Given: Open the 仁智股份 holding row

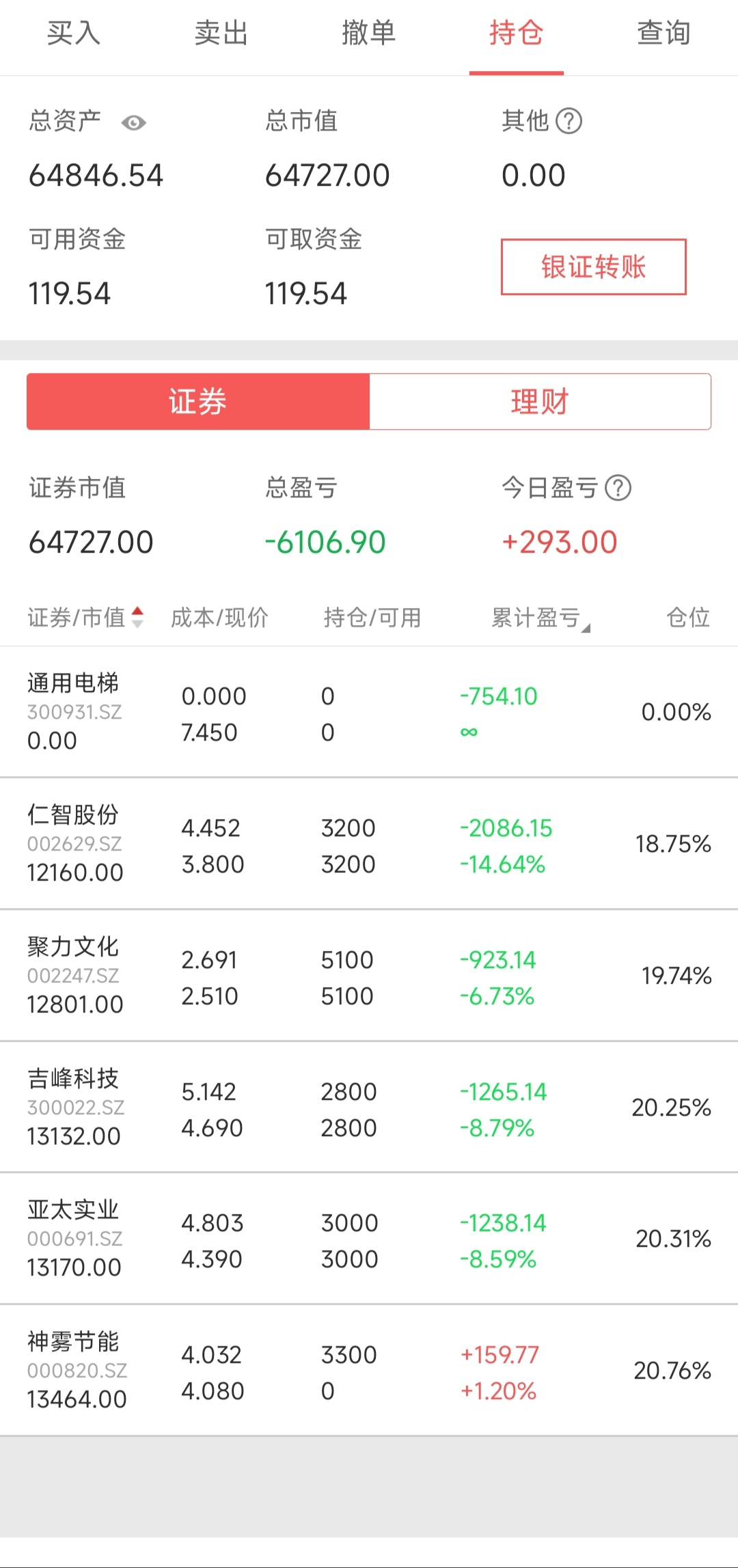Looking at the screenshot, I should [x=369, y=844].
